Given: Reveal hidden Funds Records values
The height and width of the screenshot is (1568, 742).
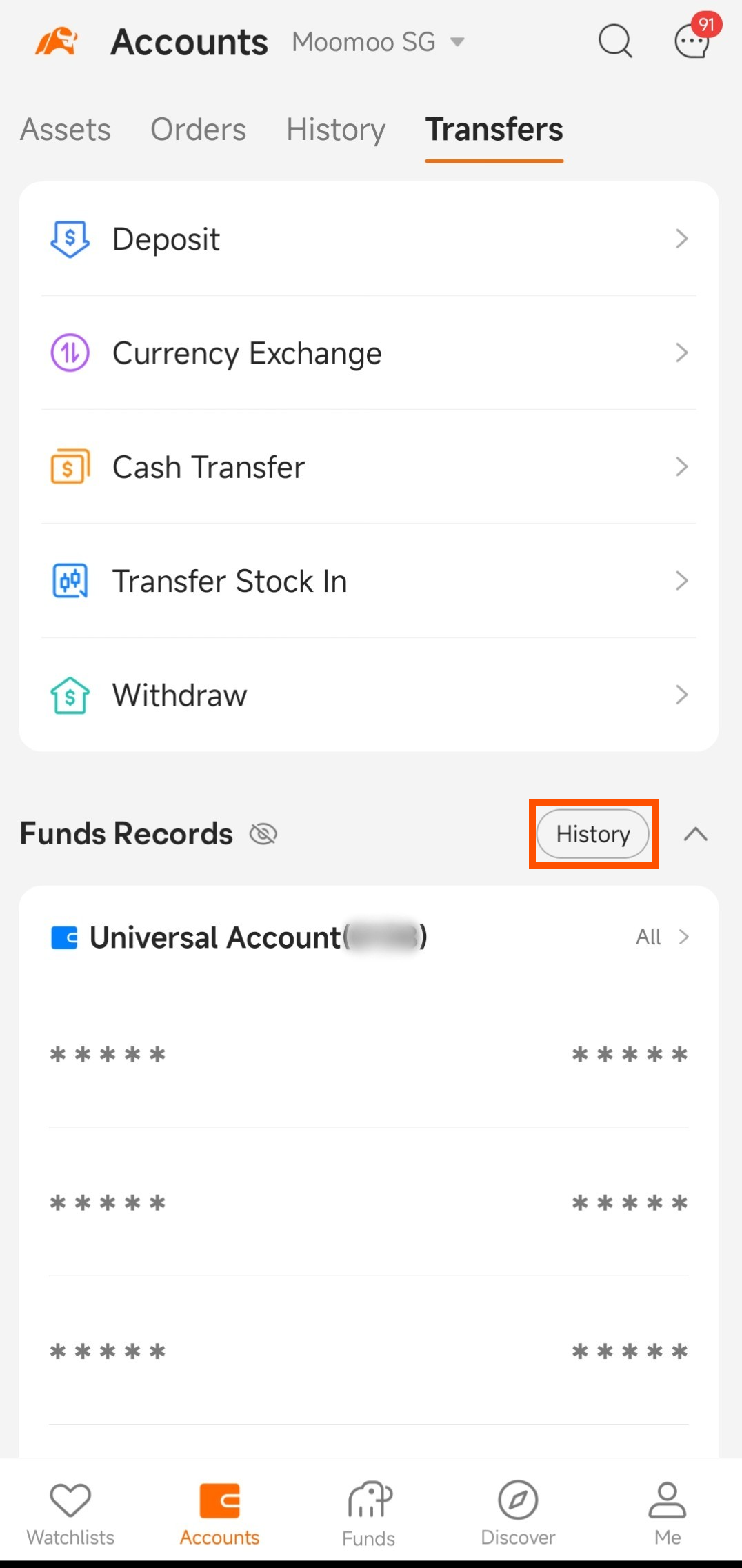Looking at the screenshot, I should 263,834.
